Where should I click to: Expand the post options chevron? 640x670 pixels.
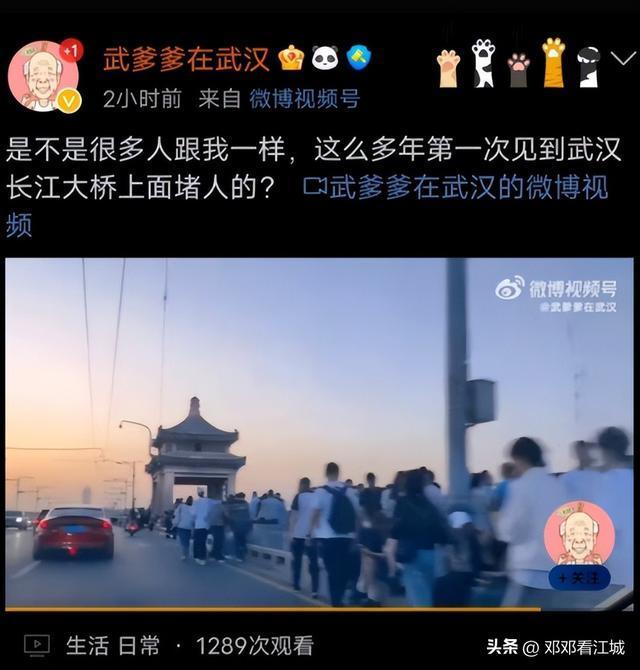tap(623, 59)
